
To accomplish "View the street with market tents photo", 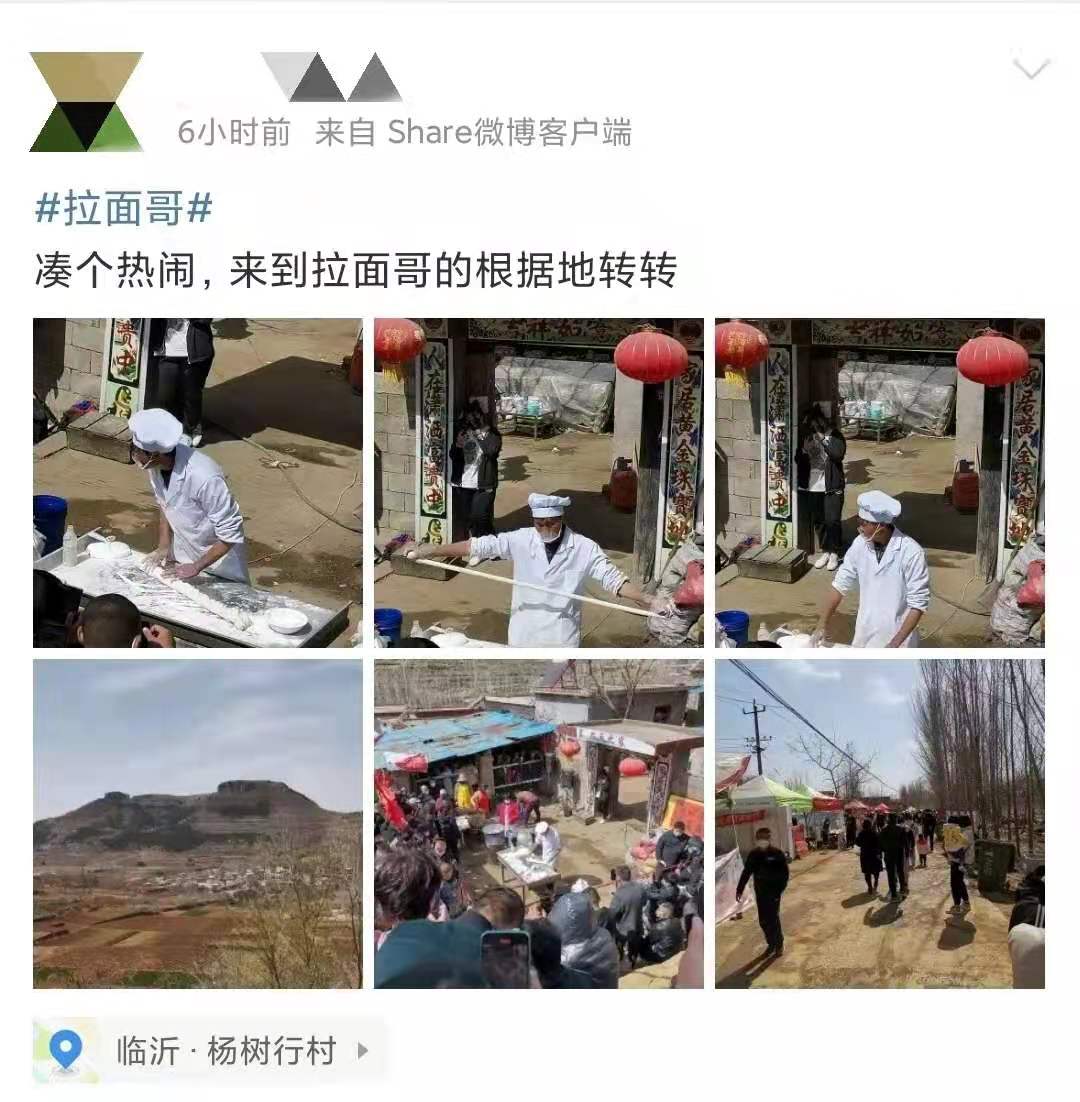I will tap(879, 823).
